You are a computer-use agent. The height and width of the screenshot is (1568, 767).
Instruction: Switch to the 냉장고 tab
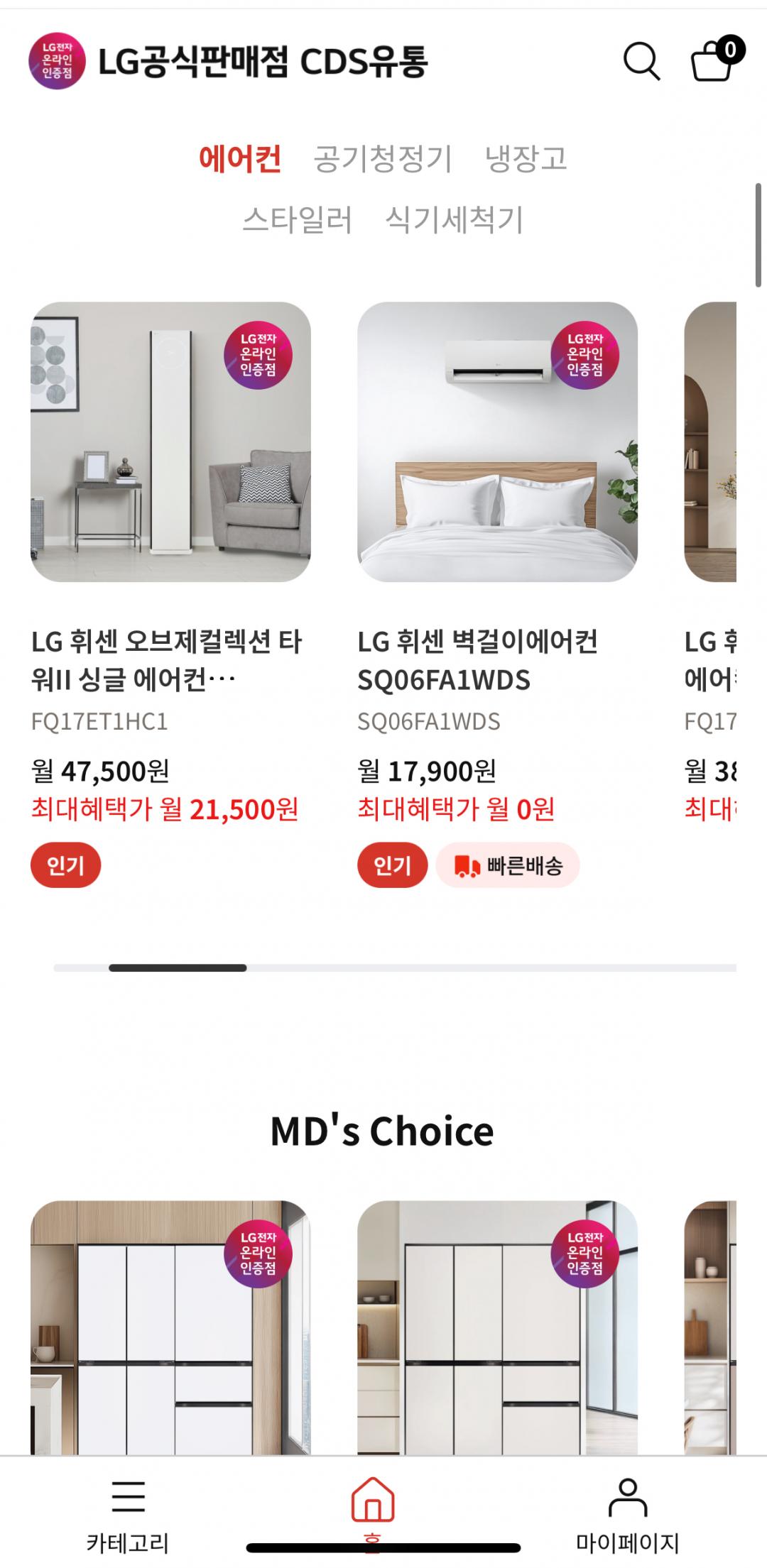pyautogui.click(x=526, y=158)
